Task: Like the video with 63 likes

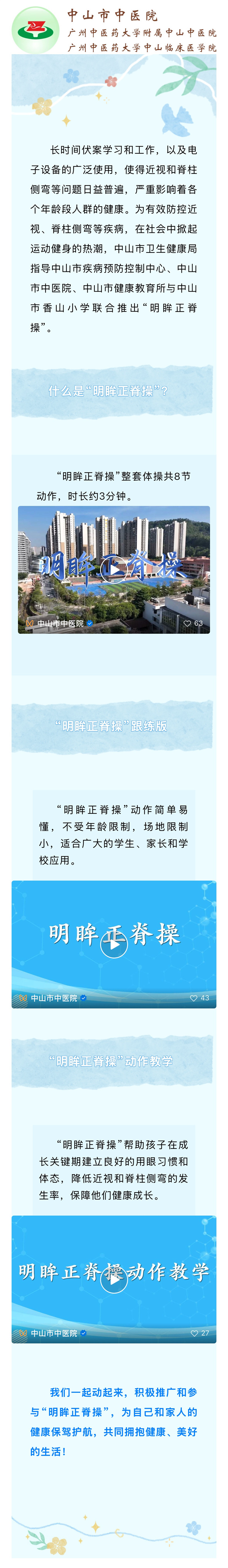Action: [x=188, y=623]
